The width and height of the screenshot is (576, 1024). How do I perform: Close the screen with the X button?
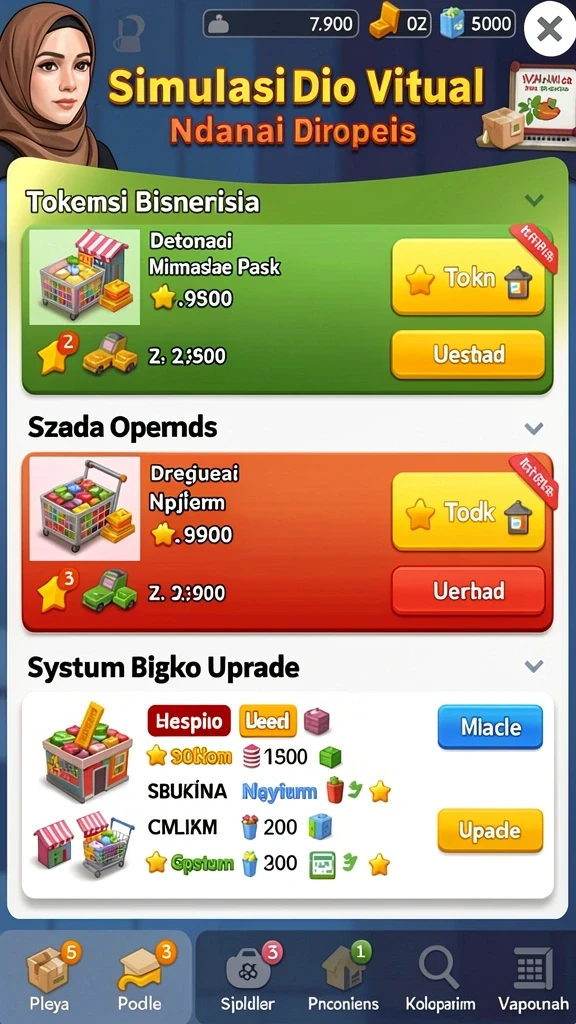tap(549, 28)
